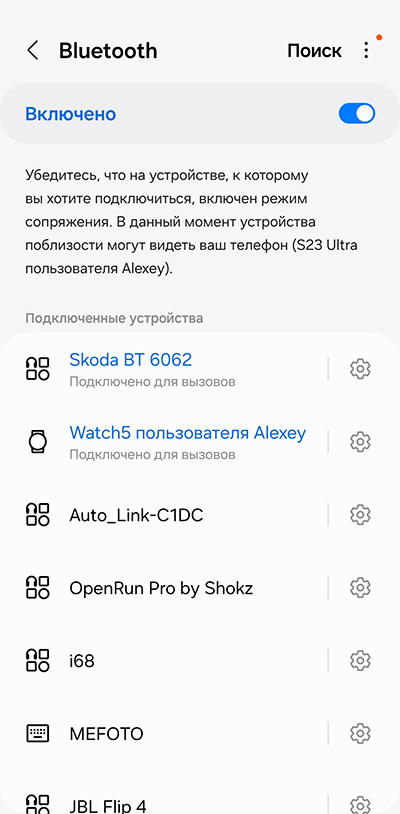The height and width of the screenshot is (814, 400).
Task: Open settings gear for i68
Action: 360,661
